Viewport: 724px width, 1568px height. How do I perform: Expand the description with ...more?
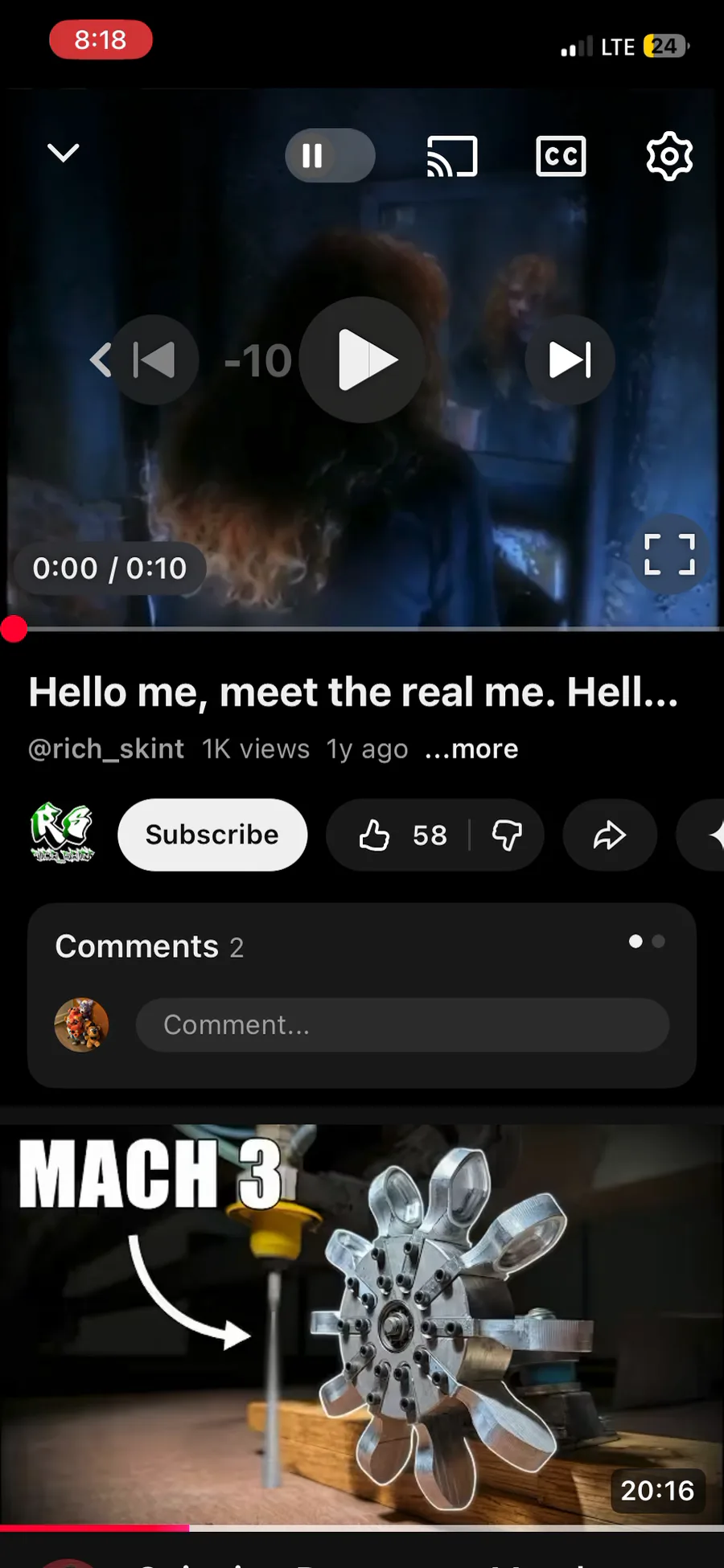pos(471,749)
